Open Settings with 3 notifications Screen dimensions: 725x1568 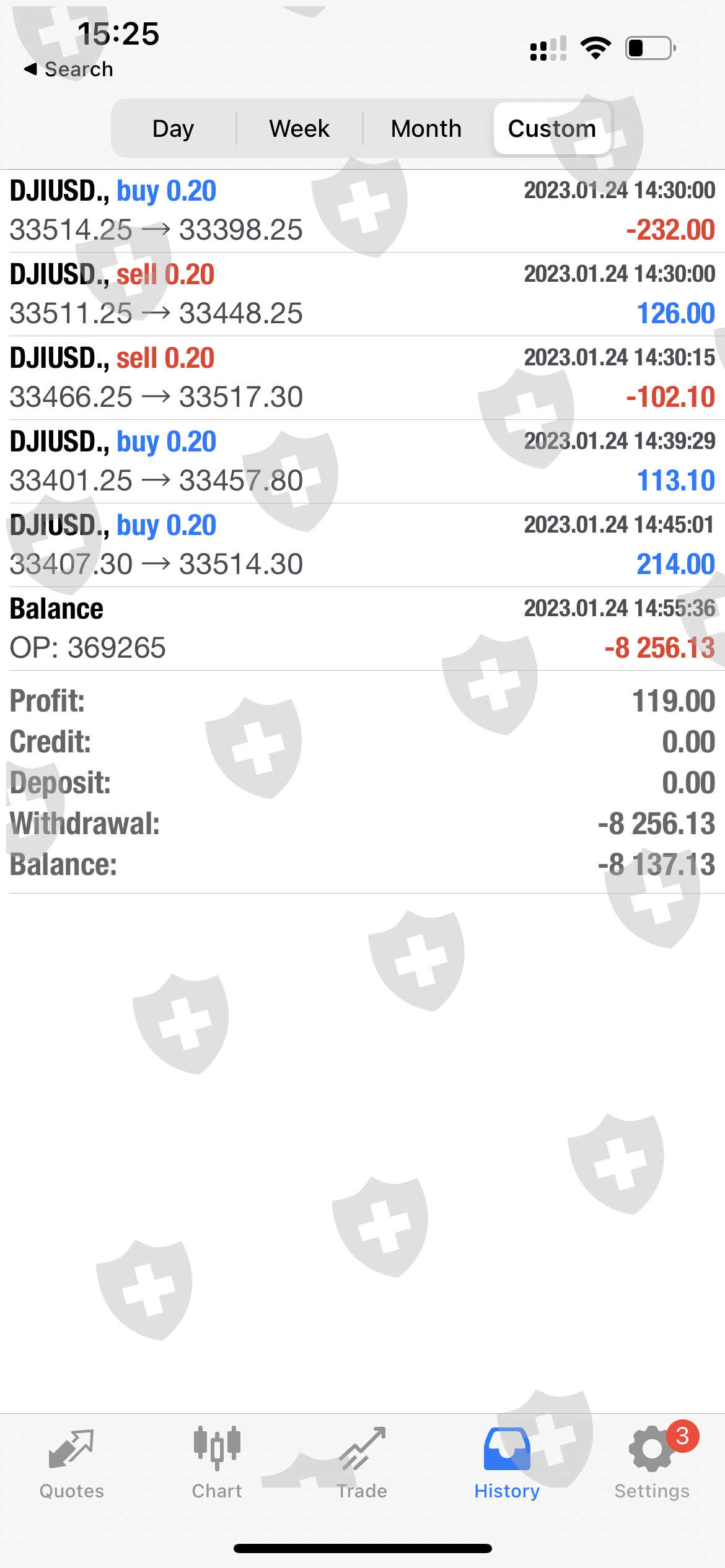pos(652,1463)
